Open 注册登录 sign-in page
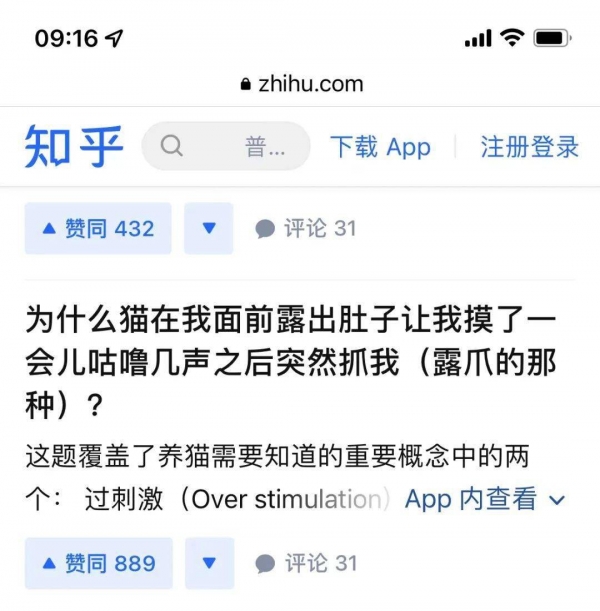The height and width of the screenshot is (611, 600). pyautogui.click(x=529, y=147)
